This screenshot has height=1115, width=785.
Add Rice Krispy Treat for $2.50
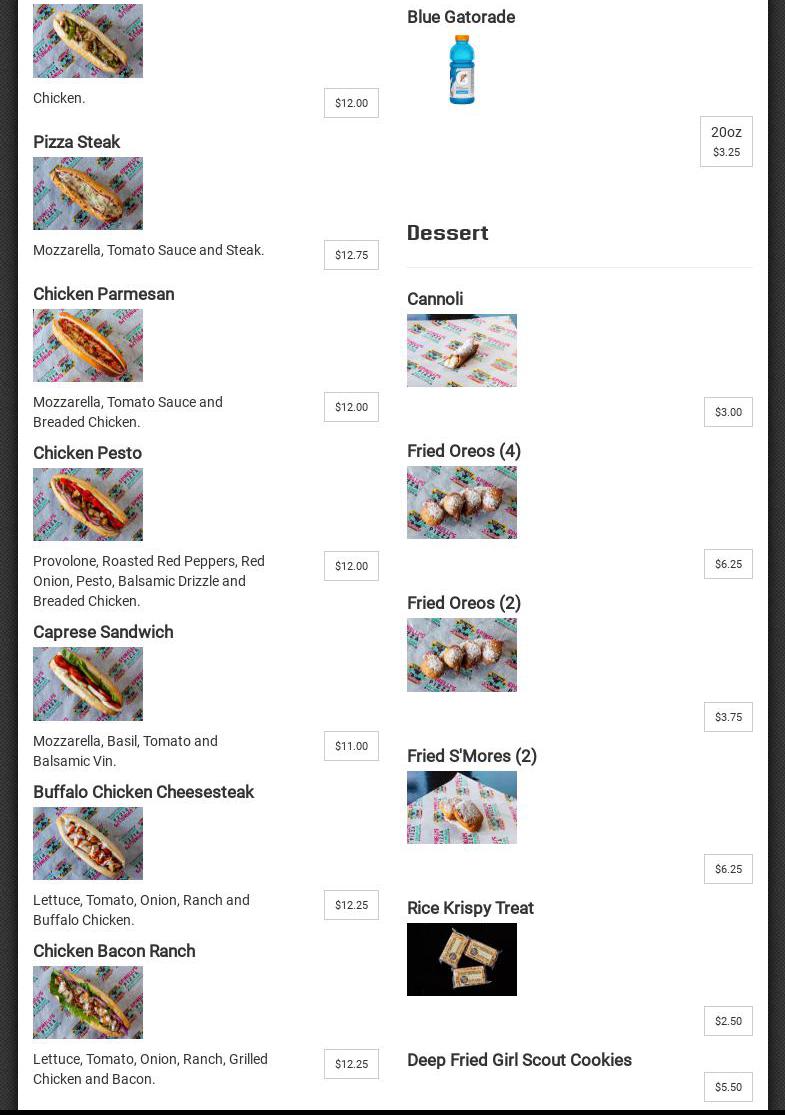click(728, 1021)
